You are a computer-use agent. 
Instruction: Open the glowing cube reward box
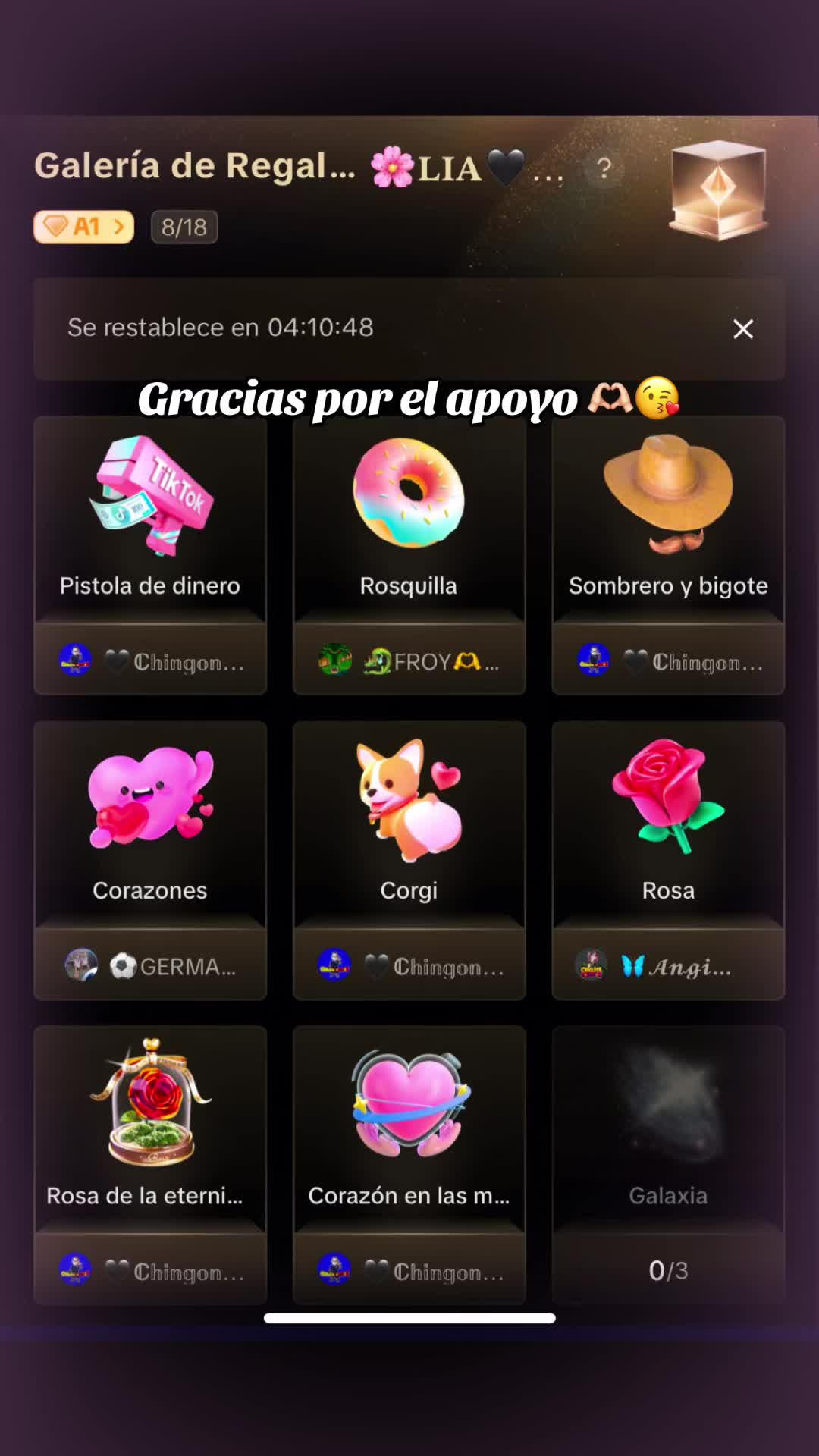coord(717,190)
